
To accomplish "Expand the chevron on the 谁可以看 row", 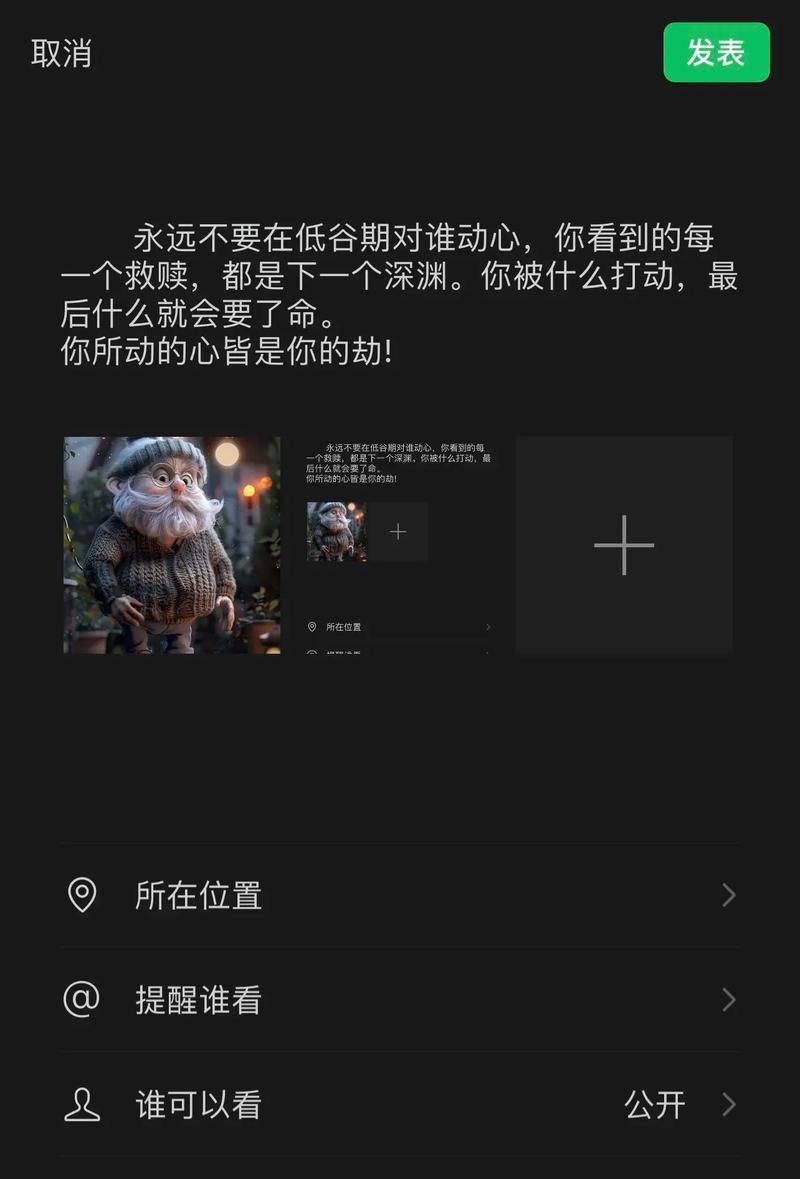I will click(x=729, y=1104).
